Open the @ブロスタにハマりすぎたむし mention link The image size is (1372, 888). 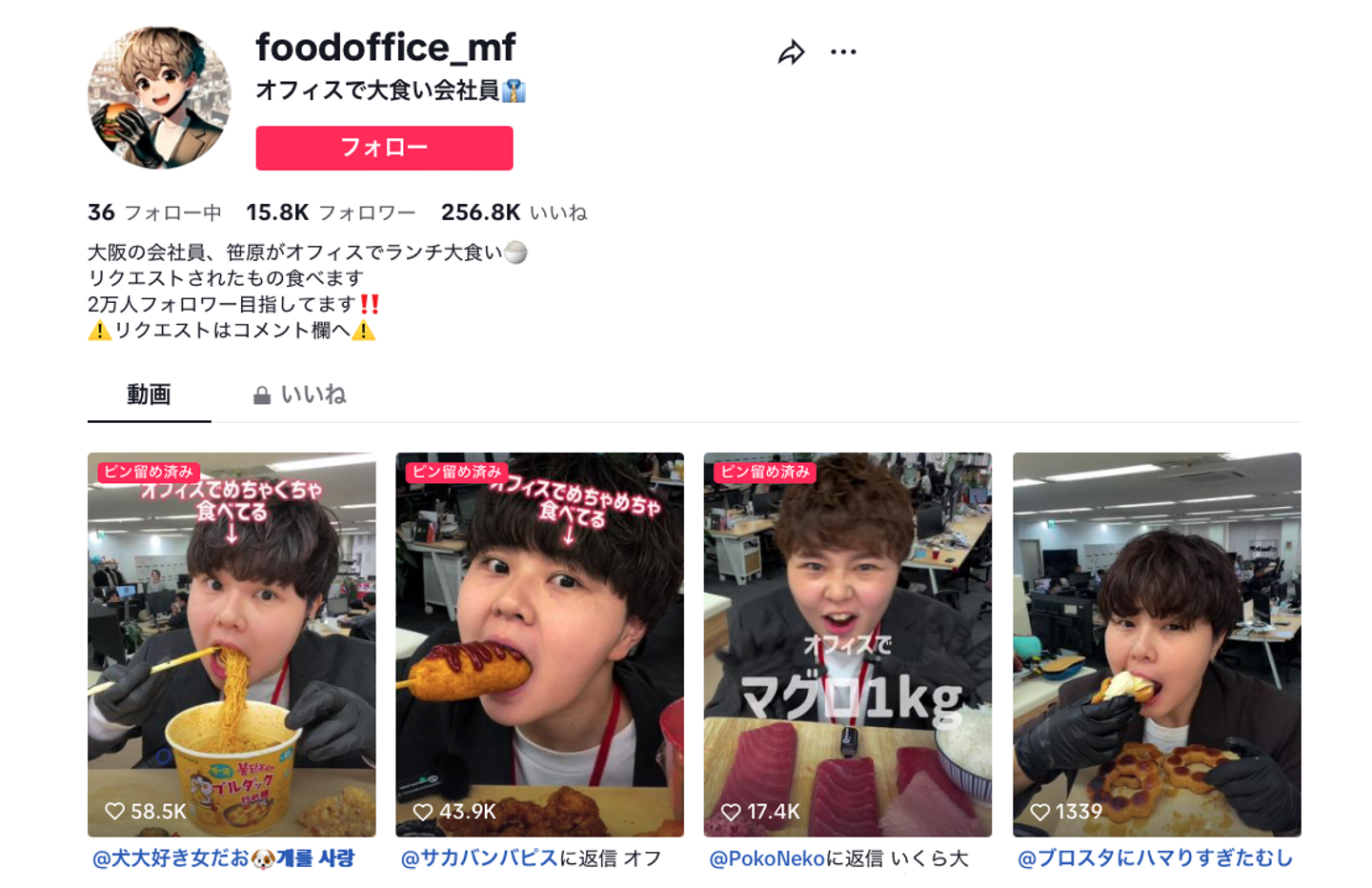1155,858
